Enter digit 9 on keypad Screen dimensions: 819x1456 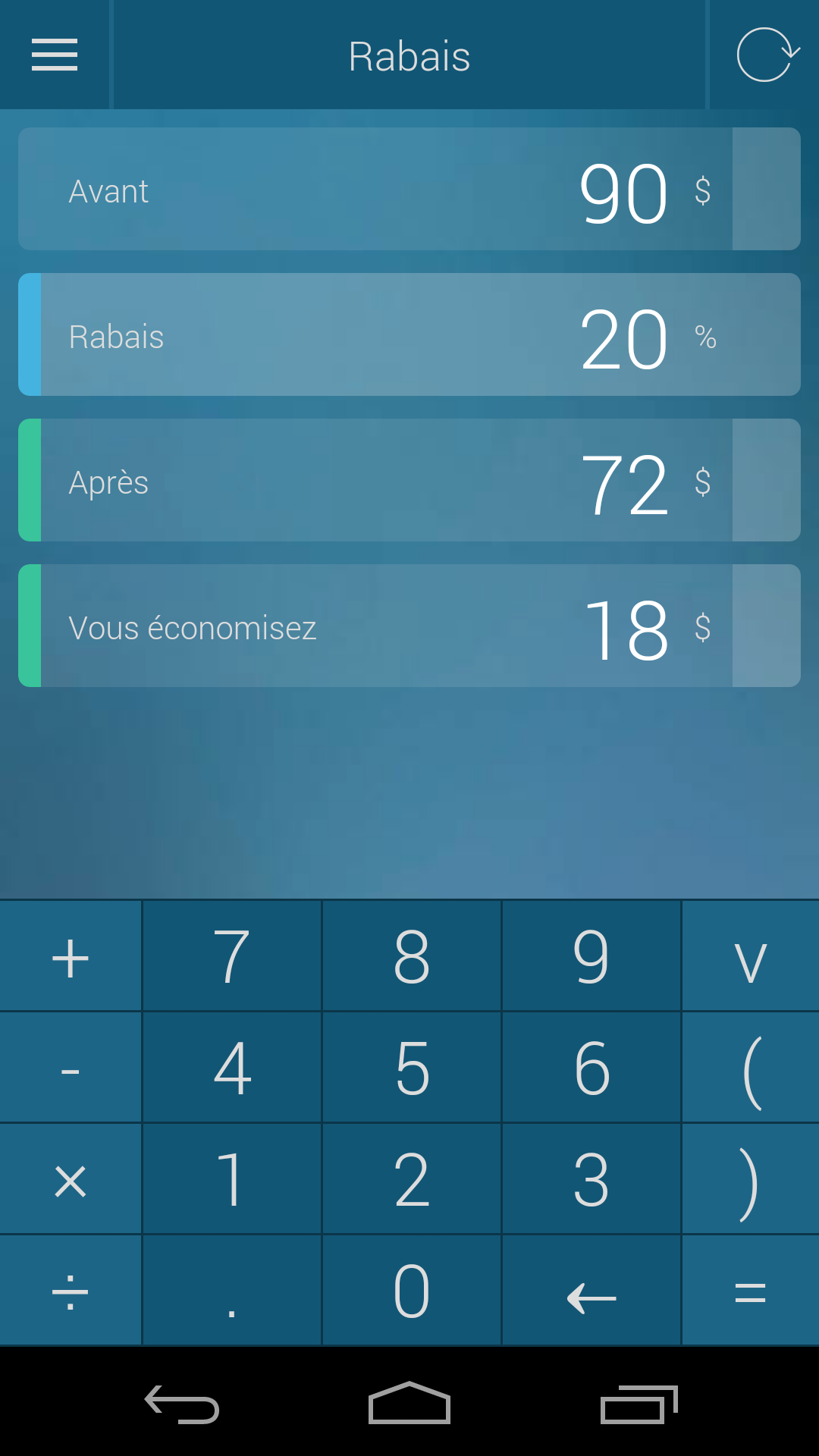(591, 956)
